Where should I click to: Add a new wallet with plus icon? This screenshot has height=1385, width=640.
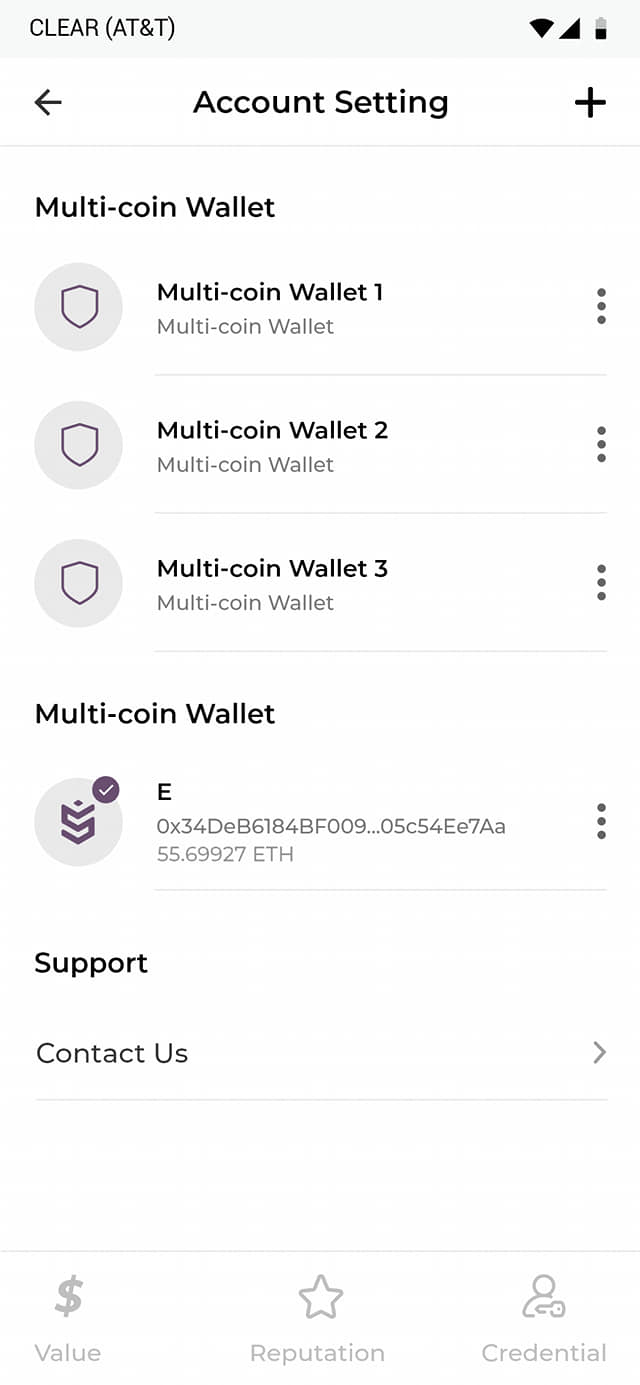tap(590, 102)
